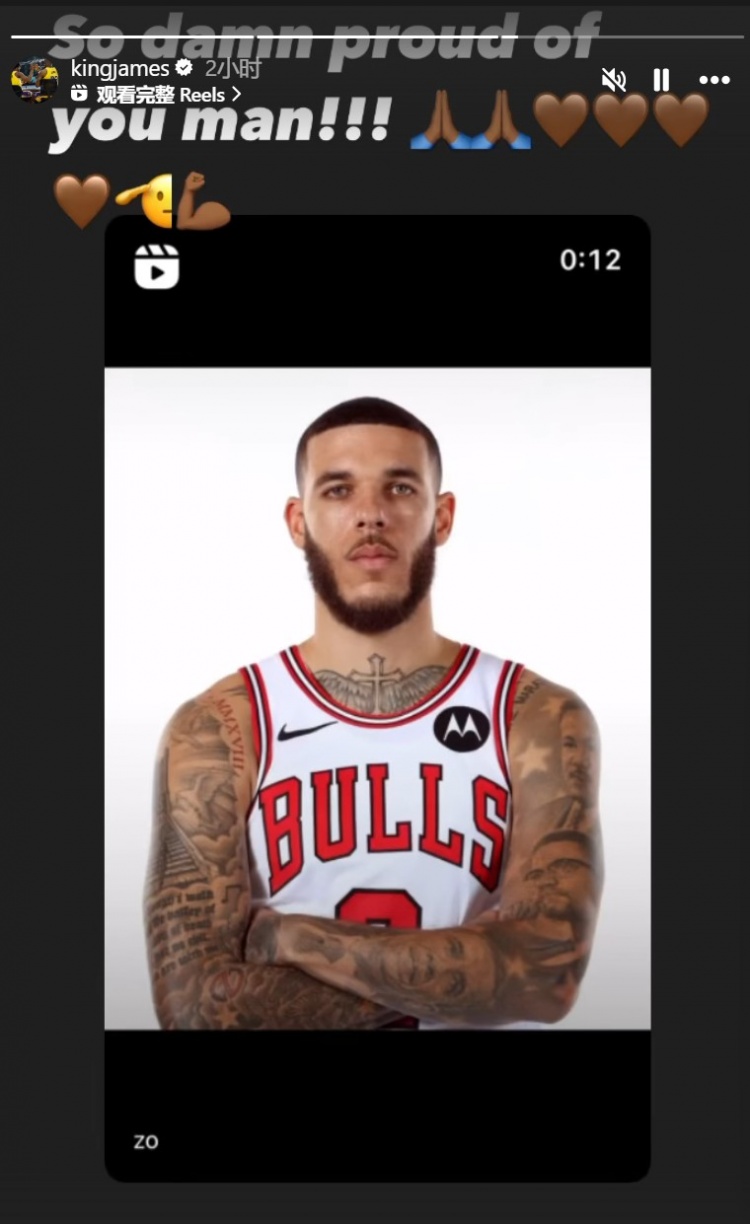750x1224 pixels.
Task: Open the shared Reel card
Action: click(377, 697)
